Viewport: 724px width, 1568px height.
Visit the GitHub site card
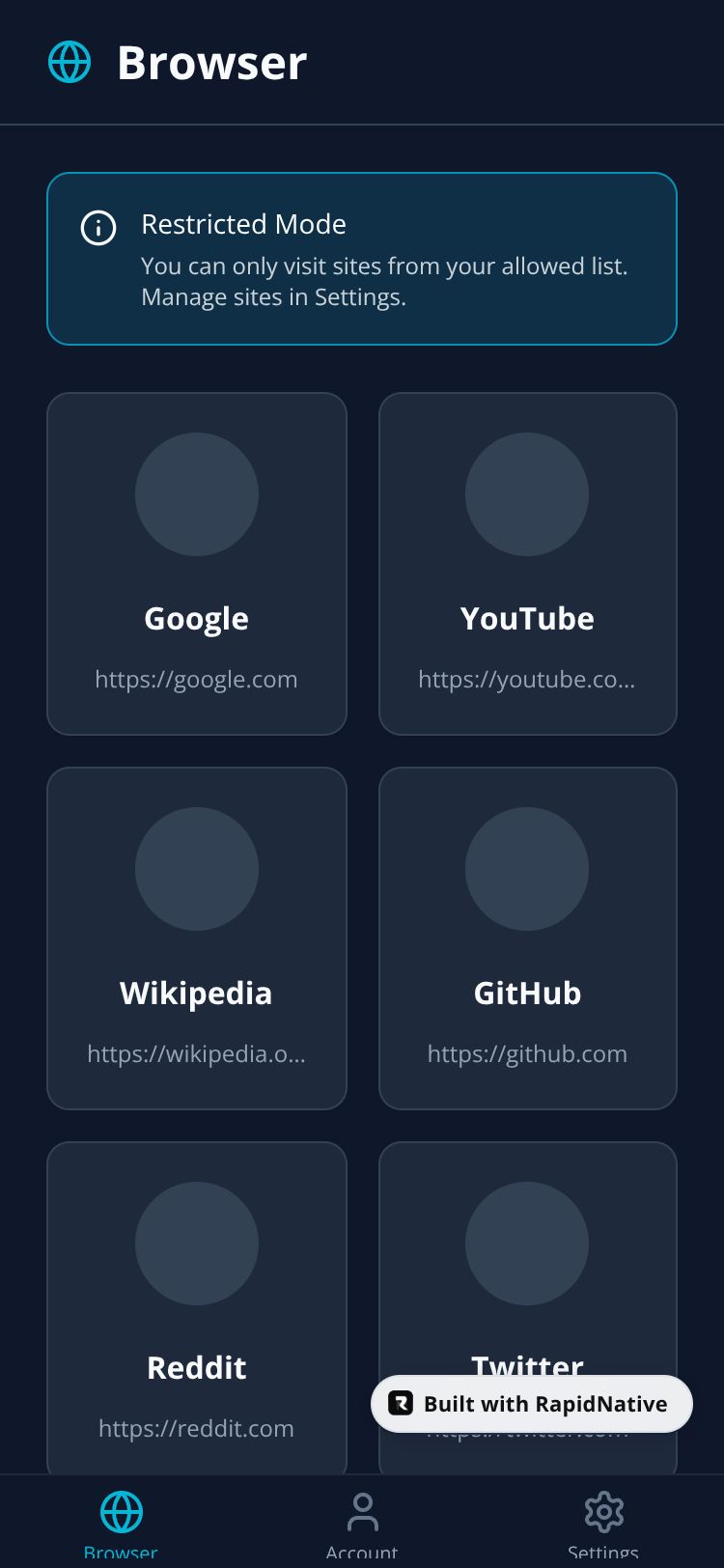click(x=528, y=938)
